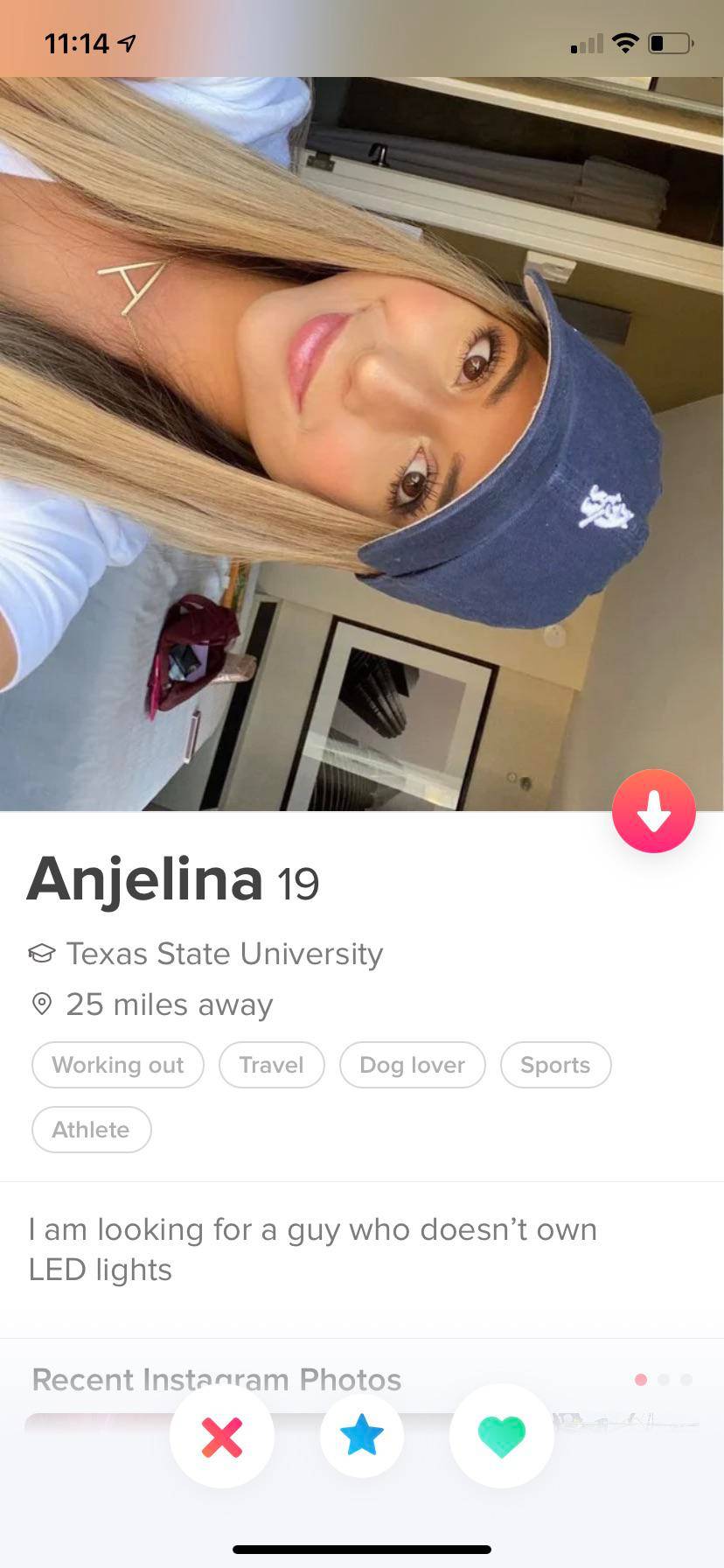
Task: Super Like with the blue star
Action: (361, 1436)
